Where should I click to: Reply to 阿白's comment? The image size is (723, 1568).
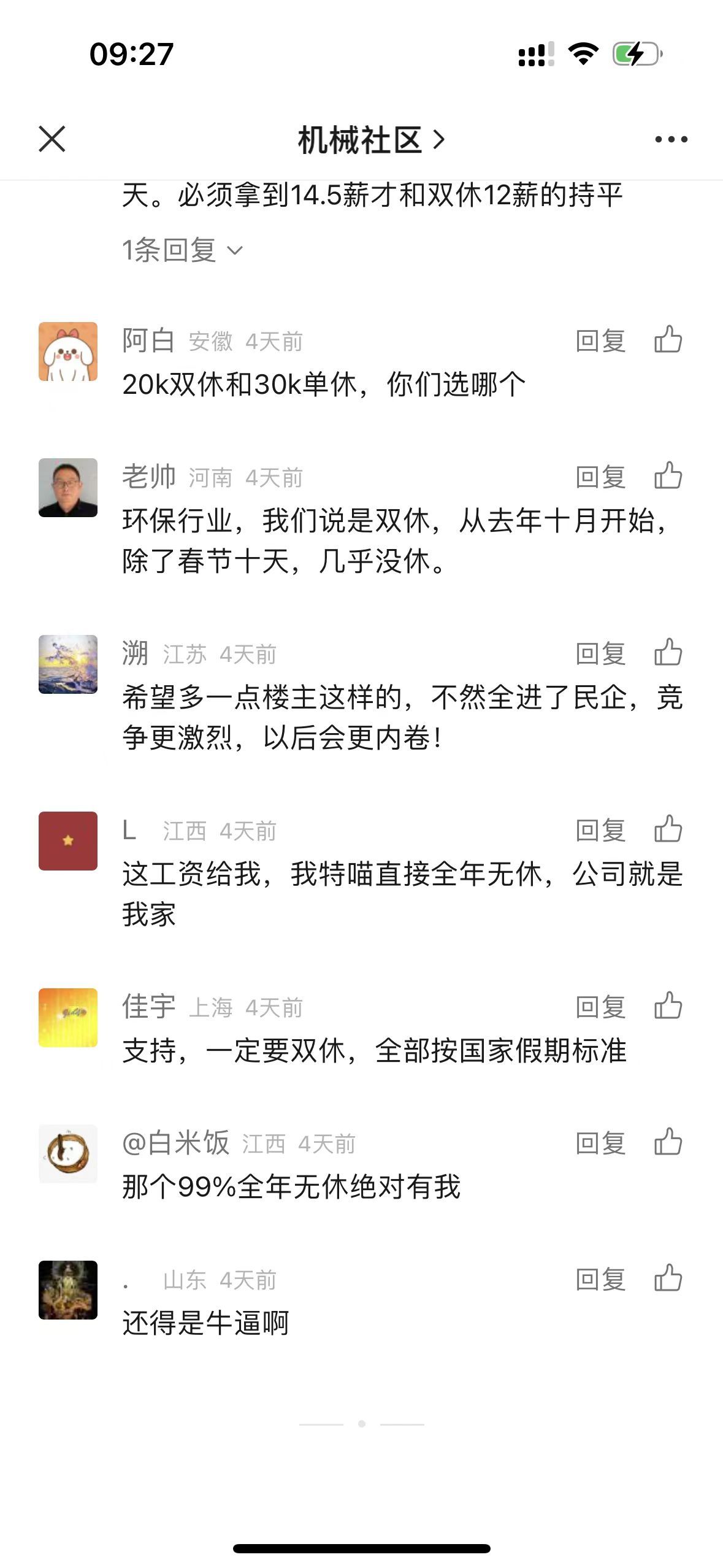click(x=600, y=341)
